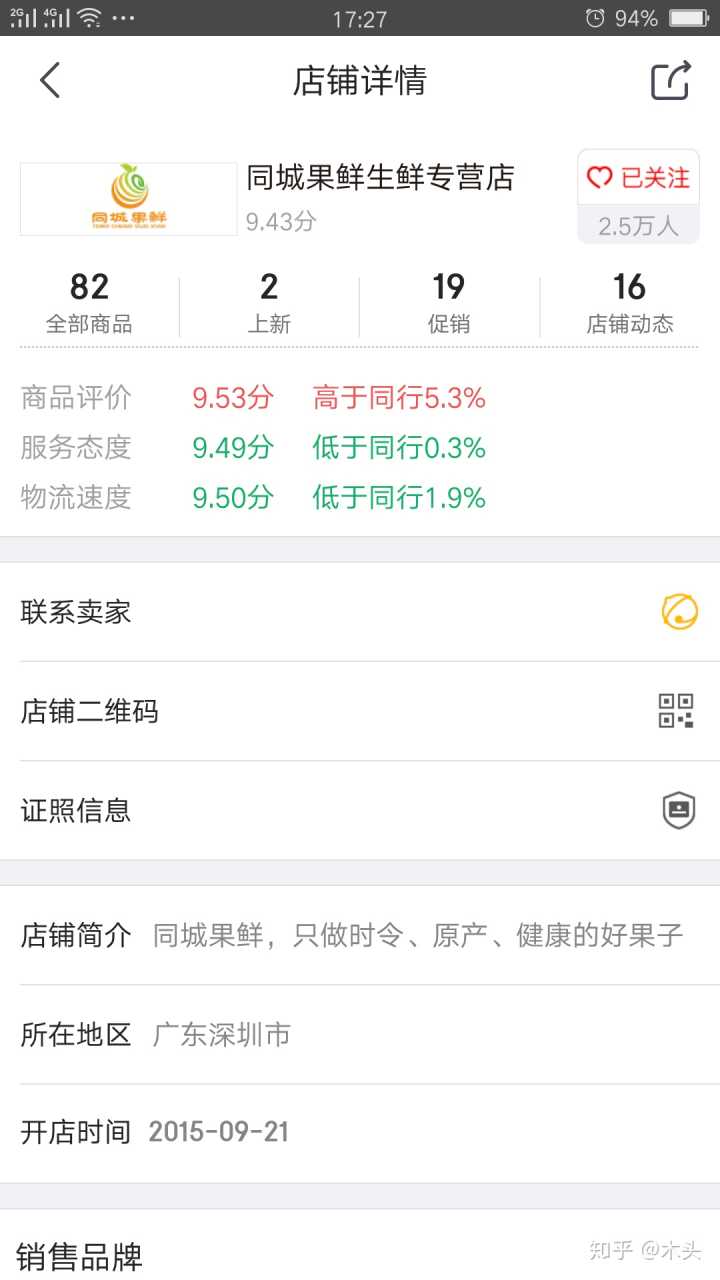This screenshot has width=720, height=1280.
Task: Open the 证照信息 license information
Action: point(360,810)
